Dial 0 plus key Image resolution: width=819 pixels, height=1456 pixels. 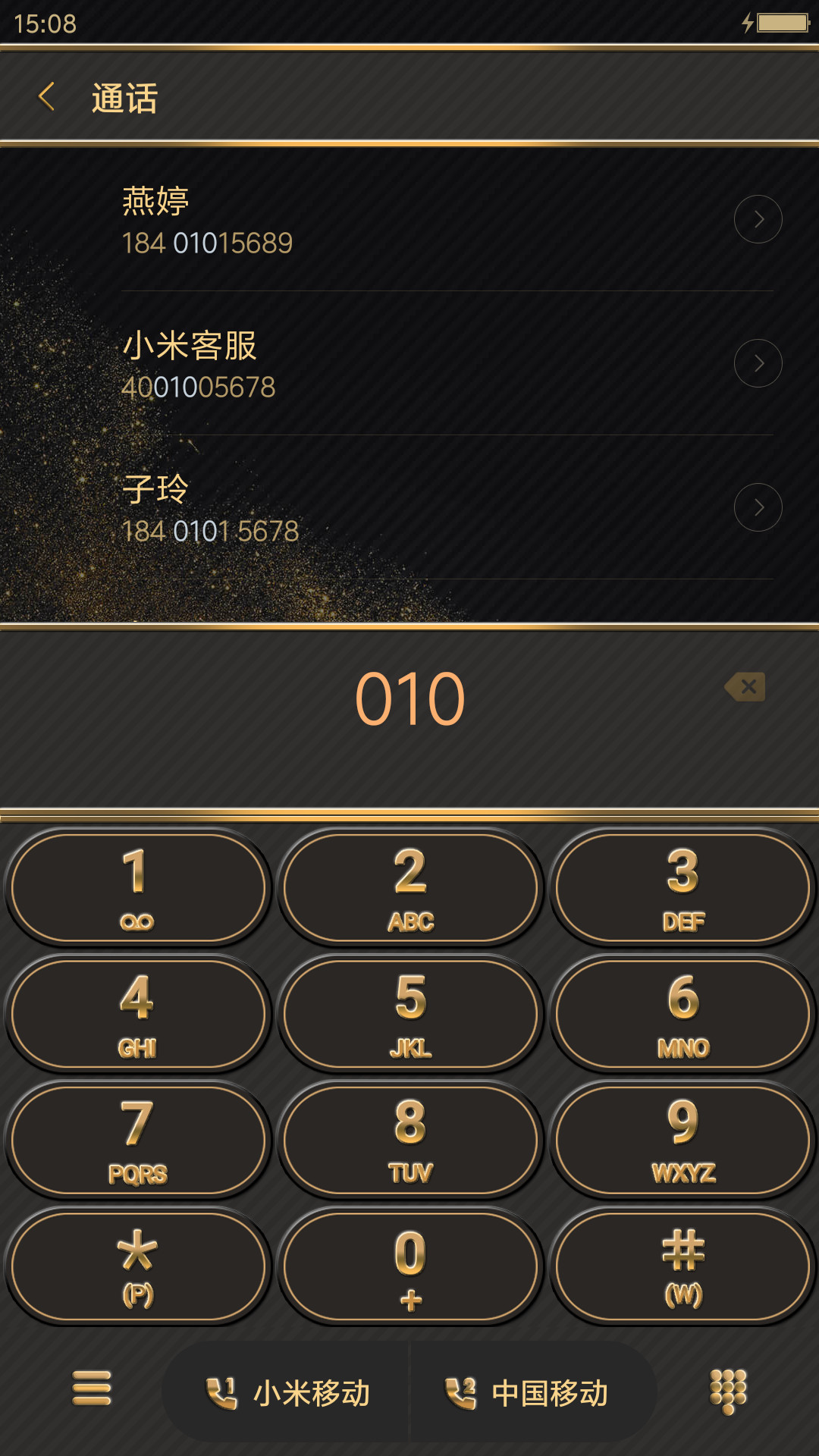(410, 1266)
